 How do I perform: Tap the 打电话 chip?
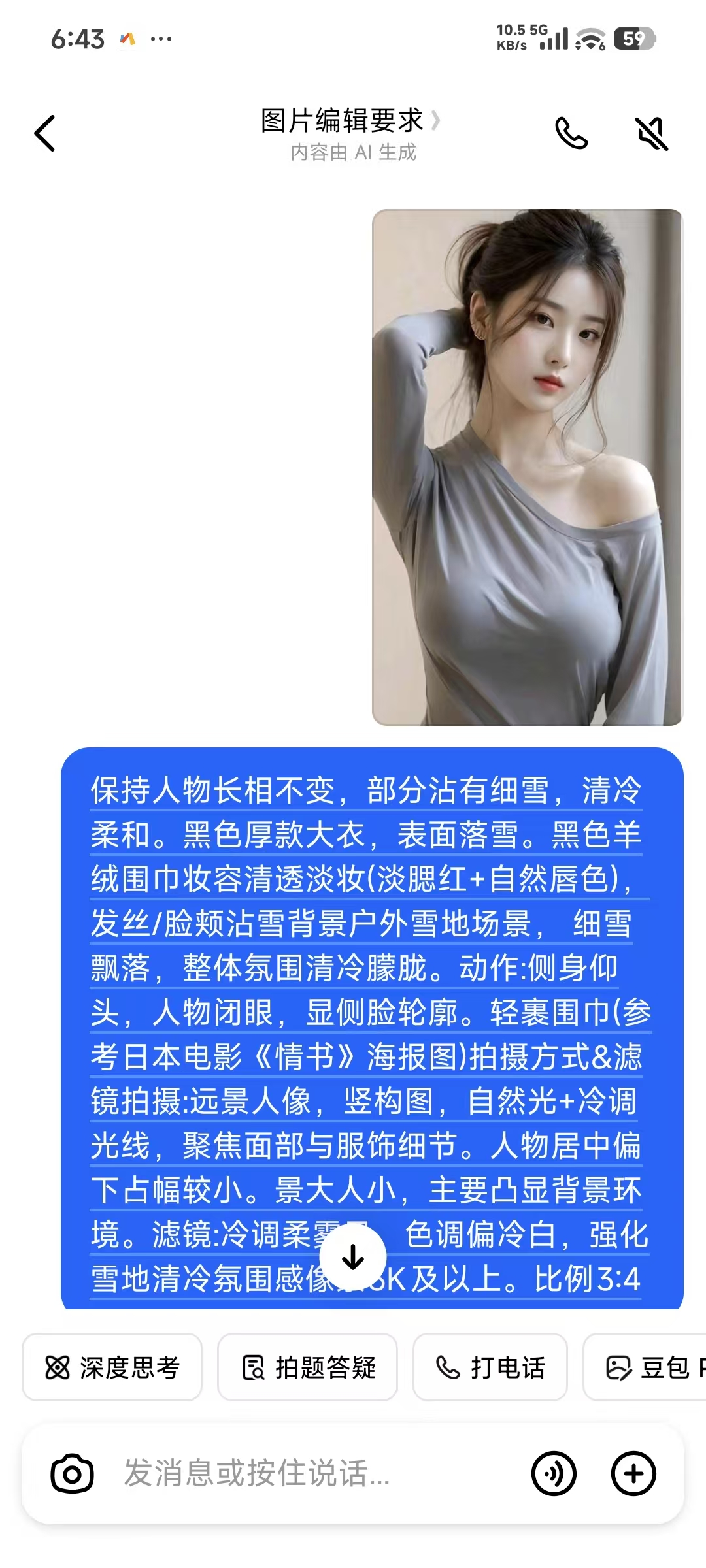pyautogui.click(x=490, y=1367)
